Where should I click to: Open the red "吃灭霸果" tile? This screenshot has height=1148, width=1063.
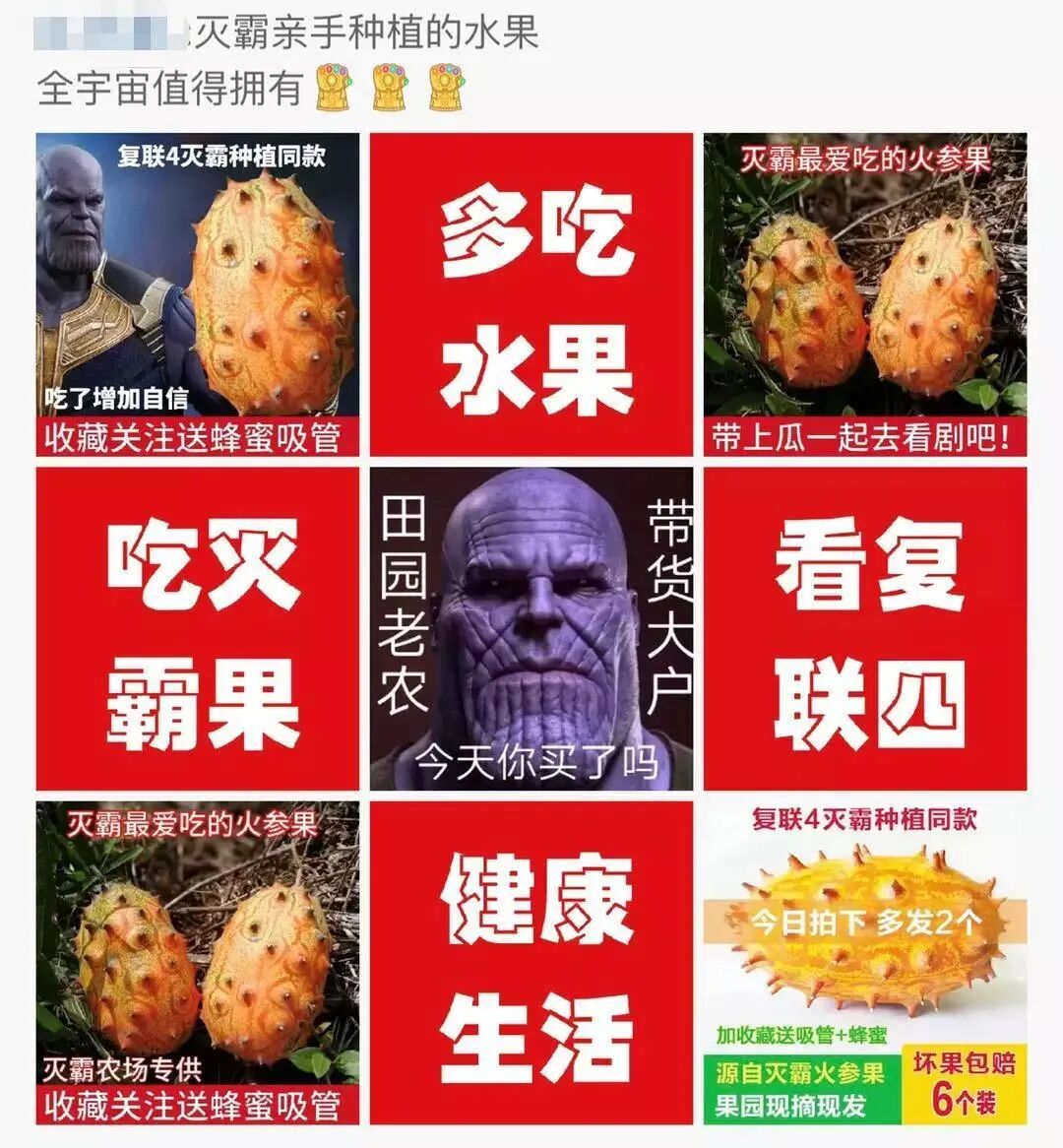198,629
